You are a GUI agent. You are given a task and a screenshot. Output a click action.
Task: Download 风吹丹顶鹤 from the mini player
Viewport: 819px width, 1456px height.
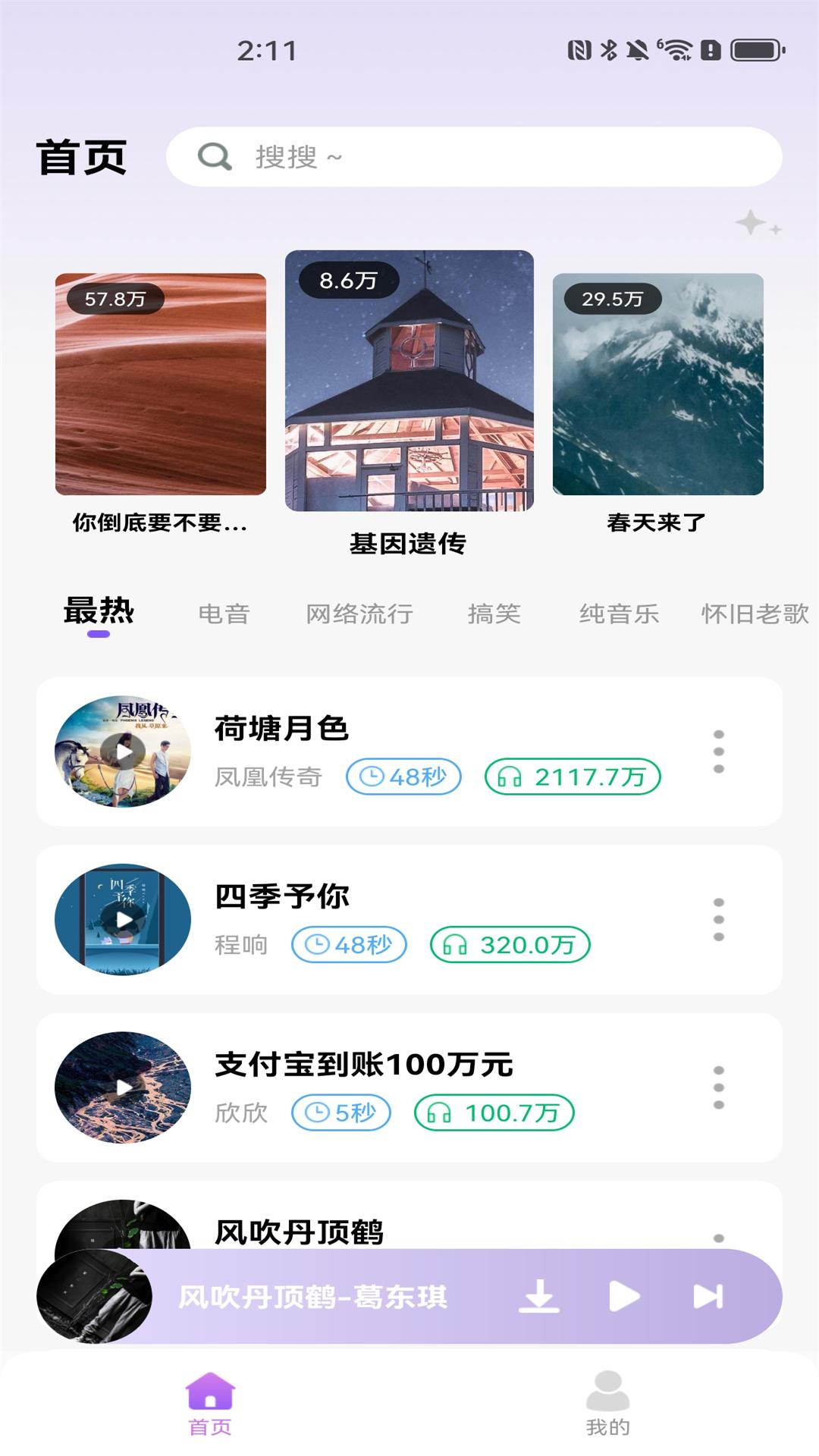pos(539,1296)
